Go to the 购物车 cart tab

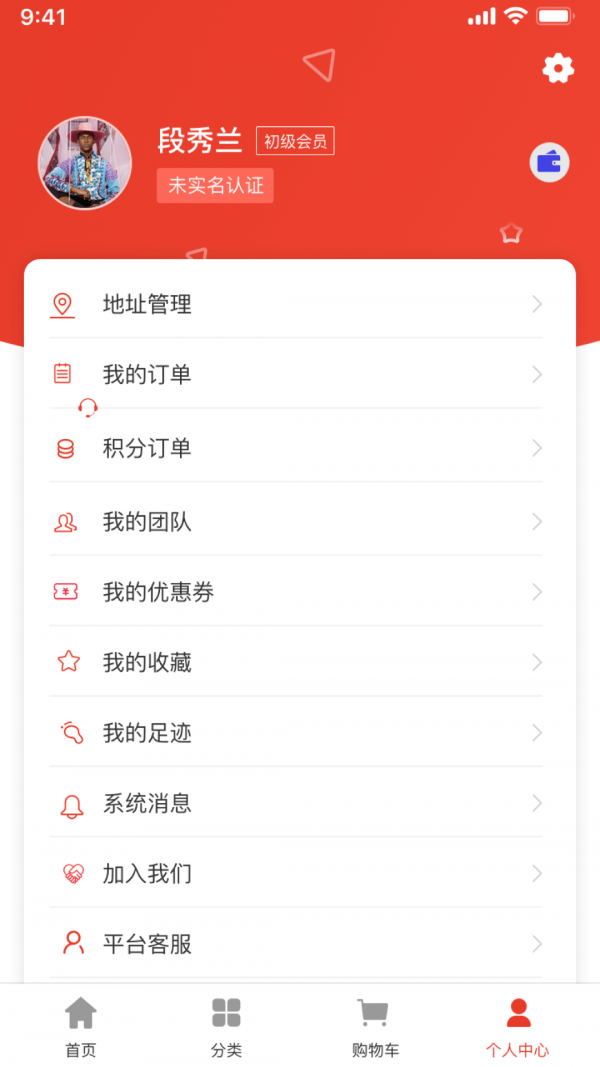374,1027
